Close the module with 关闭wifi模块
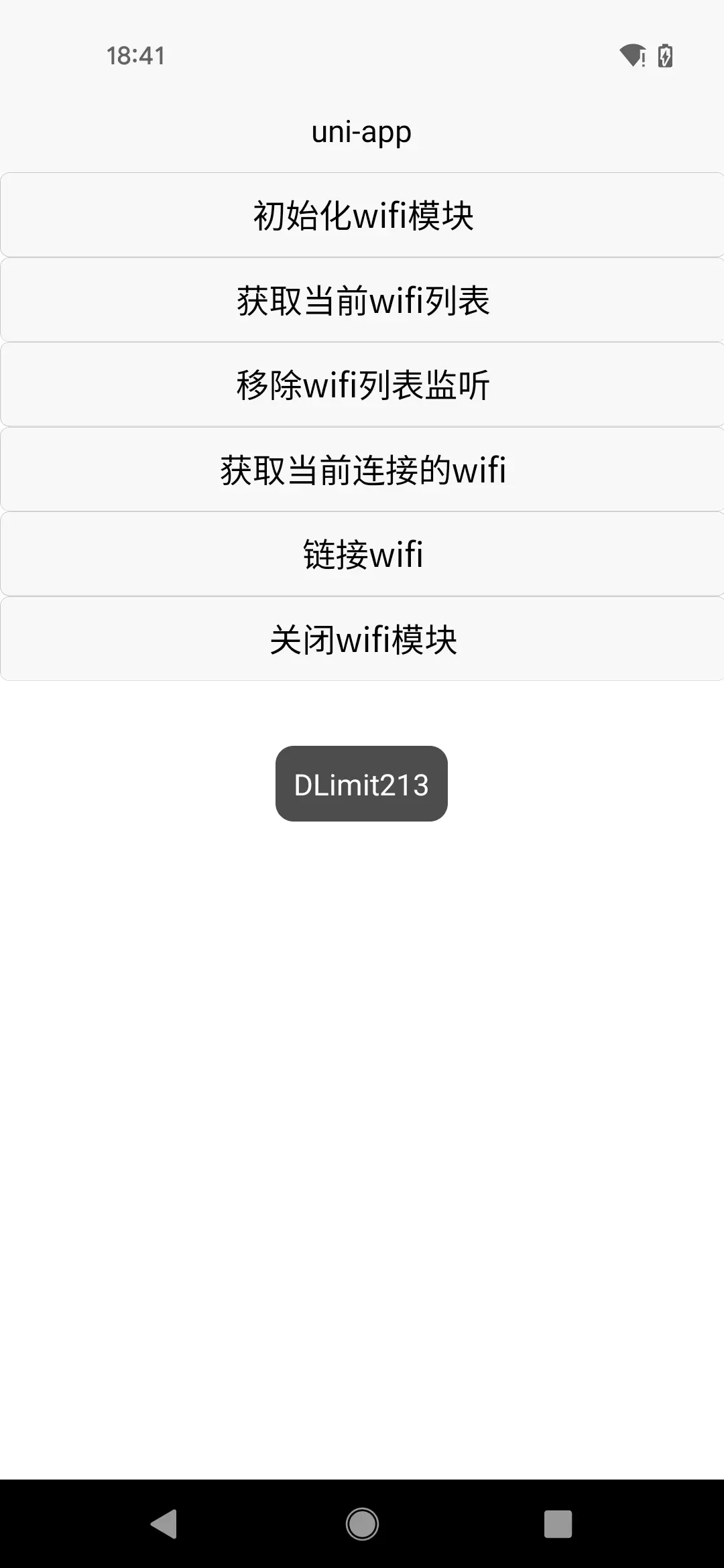The image size is (724, 1568). (362, 639)
